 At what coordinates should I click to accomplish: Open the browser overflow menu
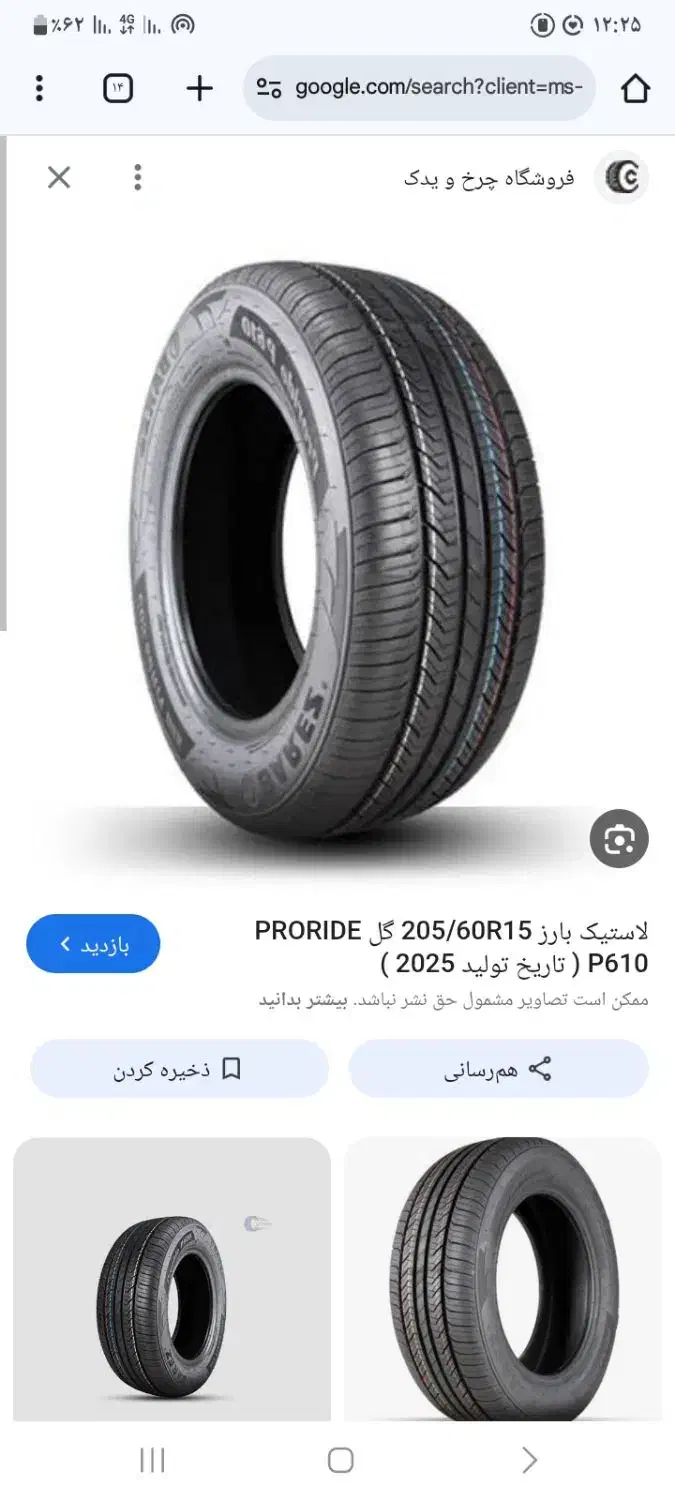pos(39,88)
